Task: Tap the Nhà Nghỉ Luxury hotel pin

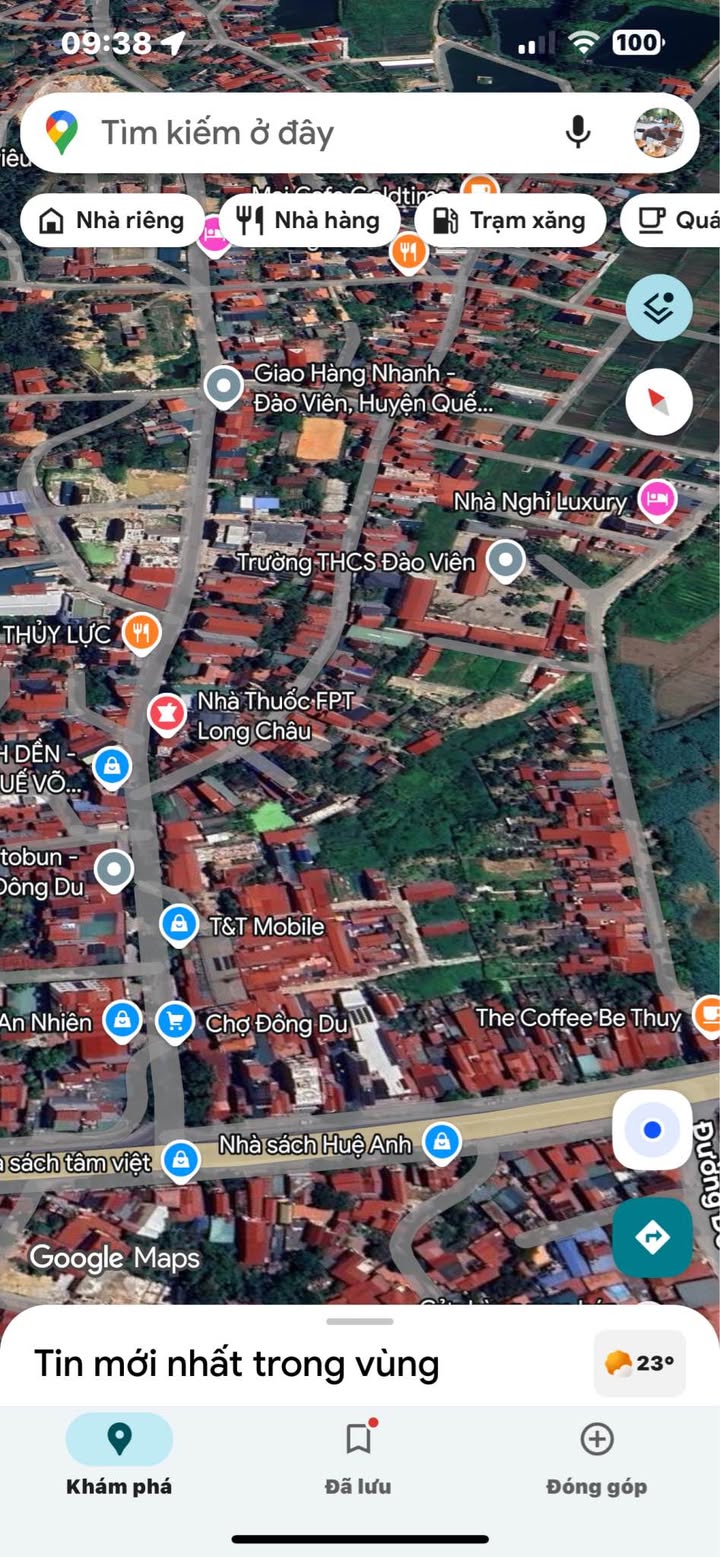Action: coord(657,499)
